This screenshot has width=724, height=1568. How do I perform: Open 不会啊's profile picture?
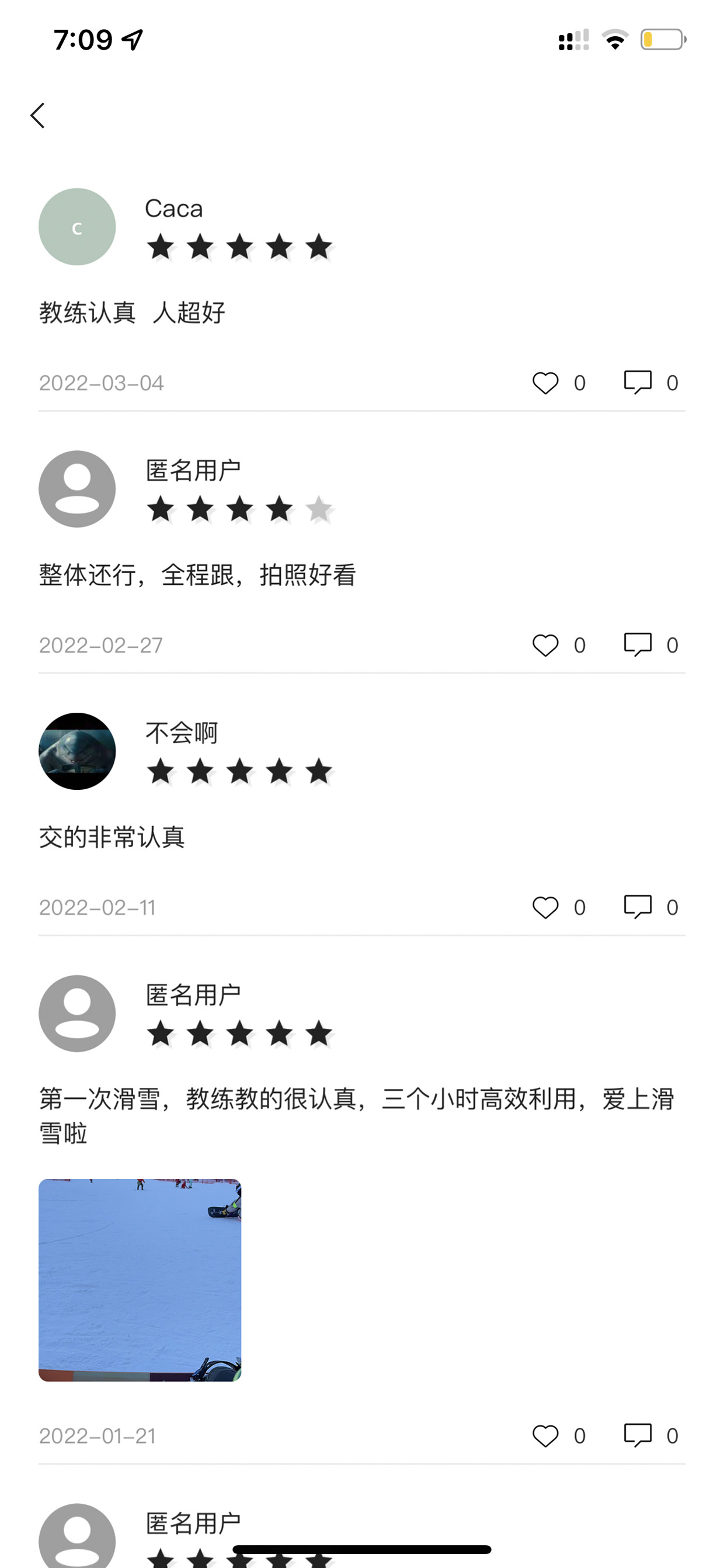(x=77, y=751)
